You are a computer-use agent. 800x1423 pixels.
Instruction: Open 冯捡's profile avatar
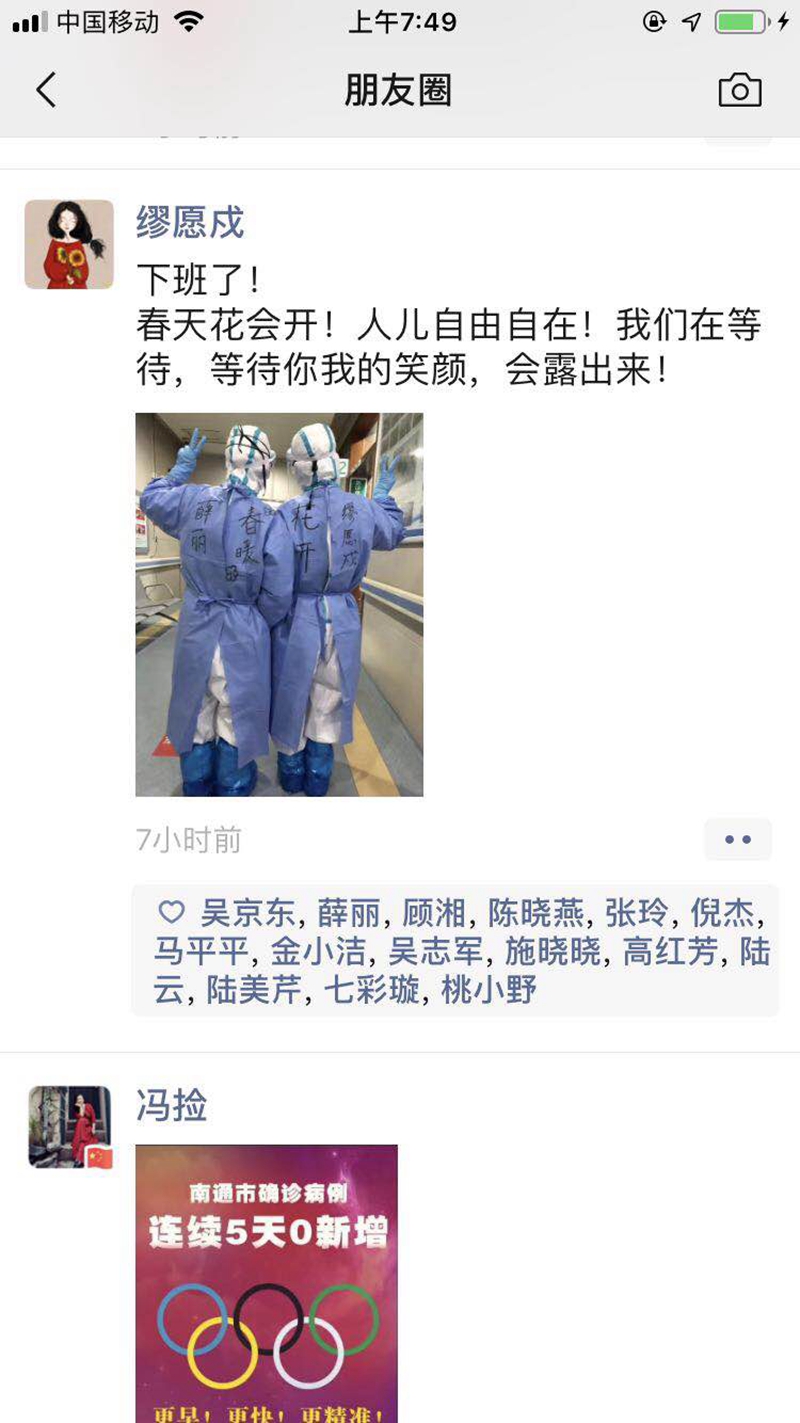(69, 1127)
